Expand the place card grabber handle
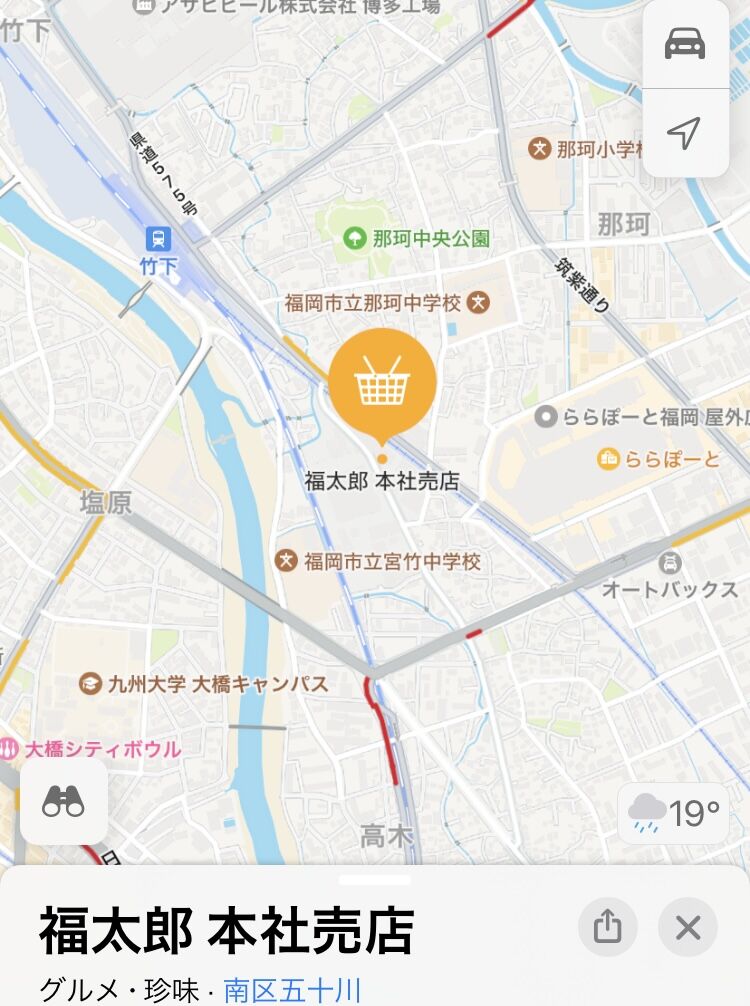 coord(375,880)
